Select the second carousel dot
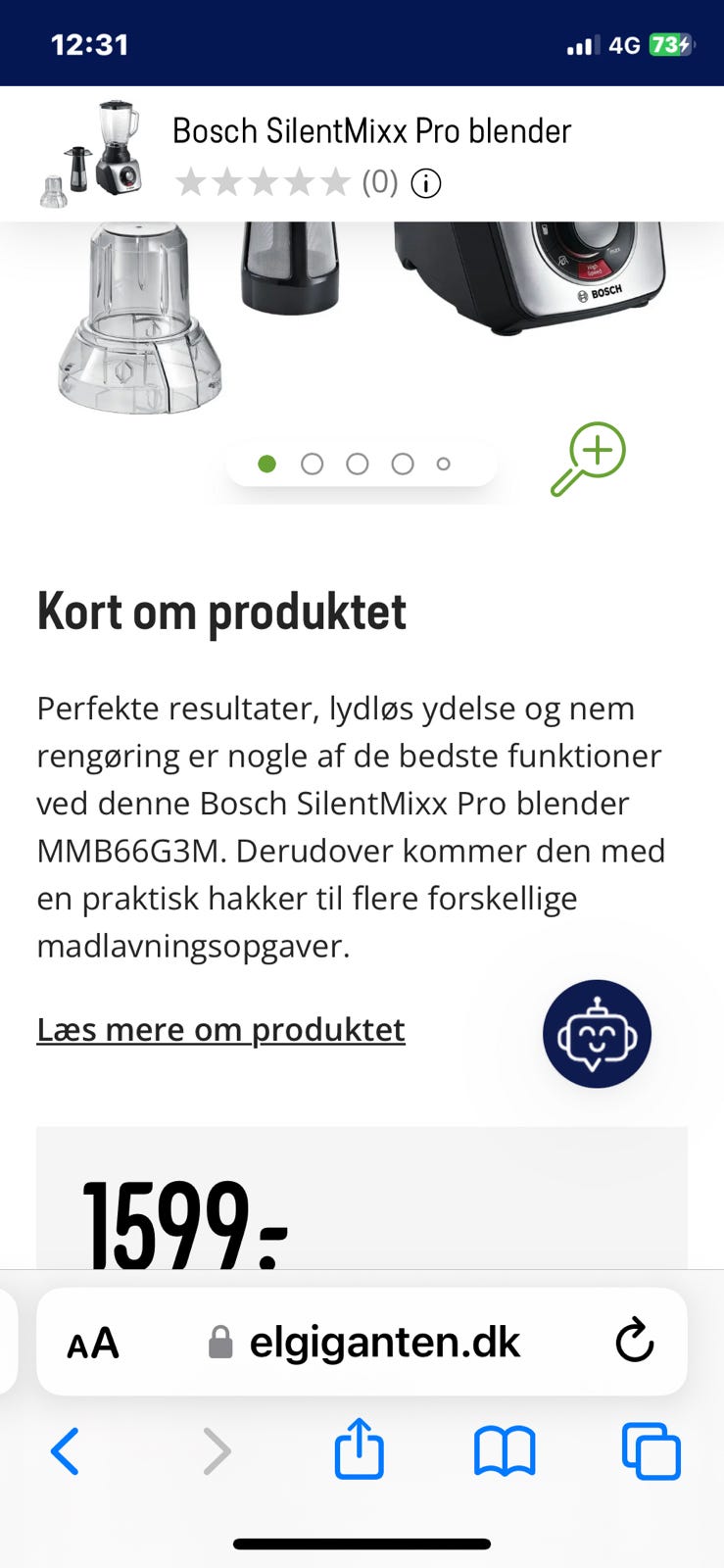The height and width of the screenshot is (1568, 724). coord(313,463)
